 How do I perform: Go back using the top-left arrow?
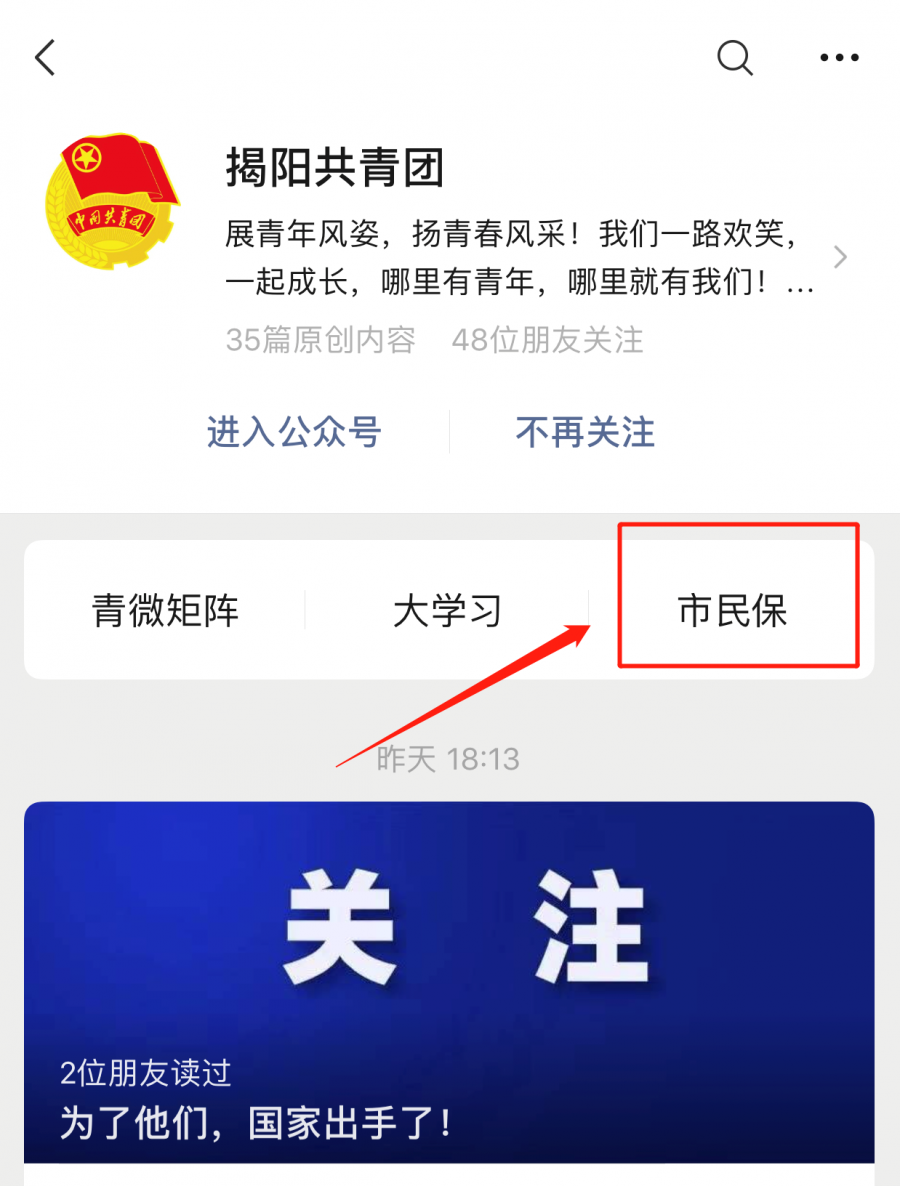(x=45, y=58)
